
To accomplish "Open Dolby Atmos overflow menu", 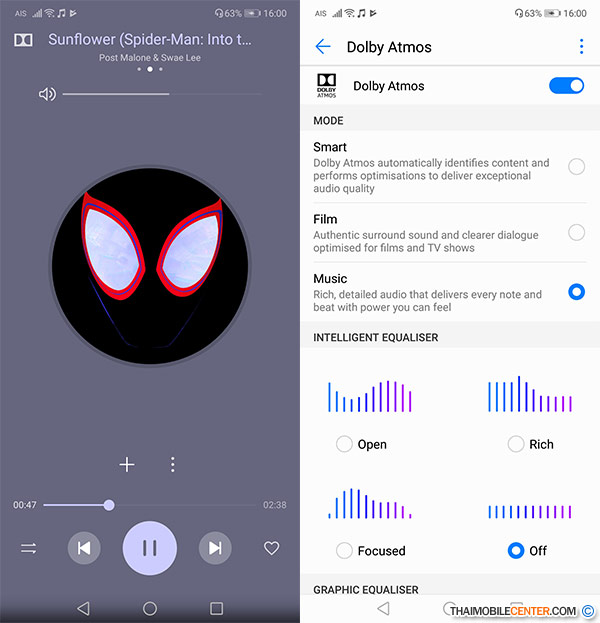I will pyautogui.click(x=581, y=46).
